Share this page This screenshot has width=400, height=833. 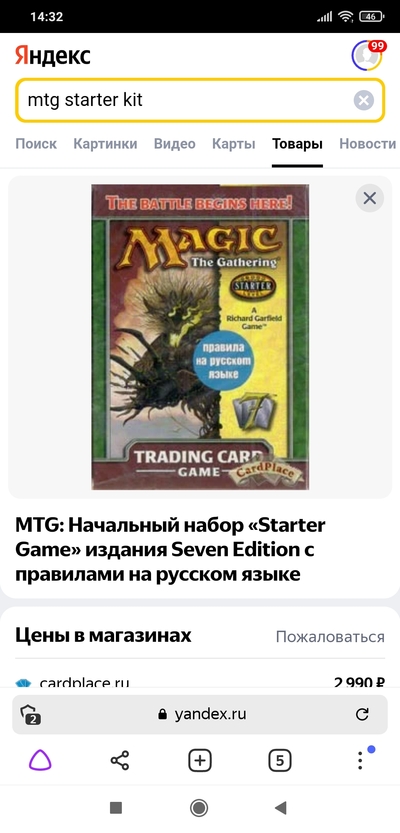tap(120, 761)
